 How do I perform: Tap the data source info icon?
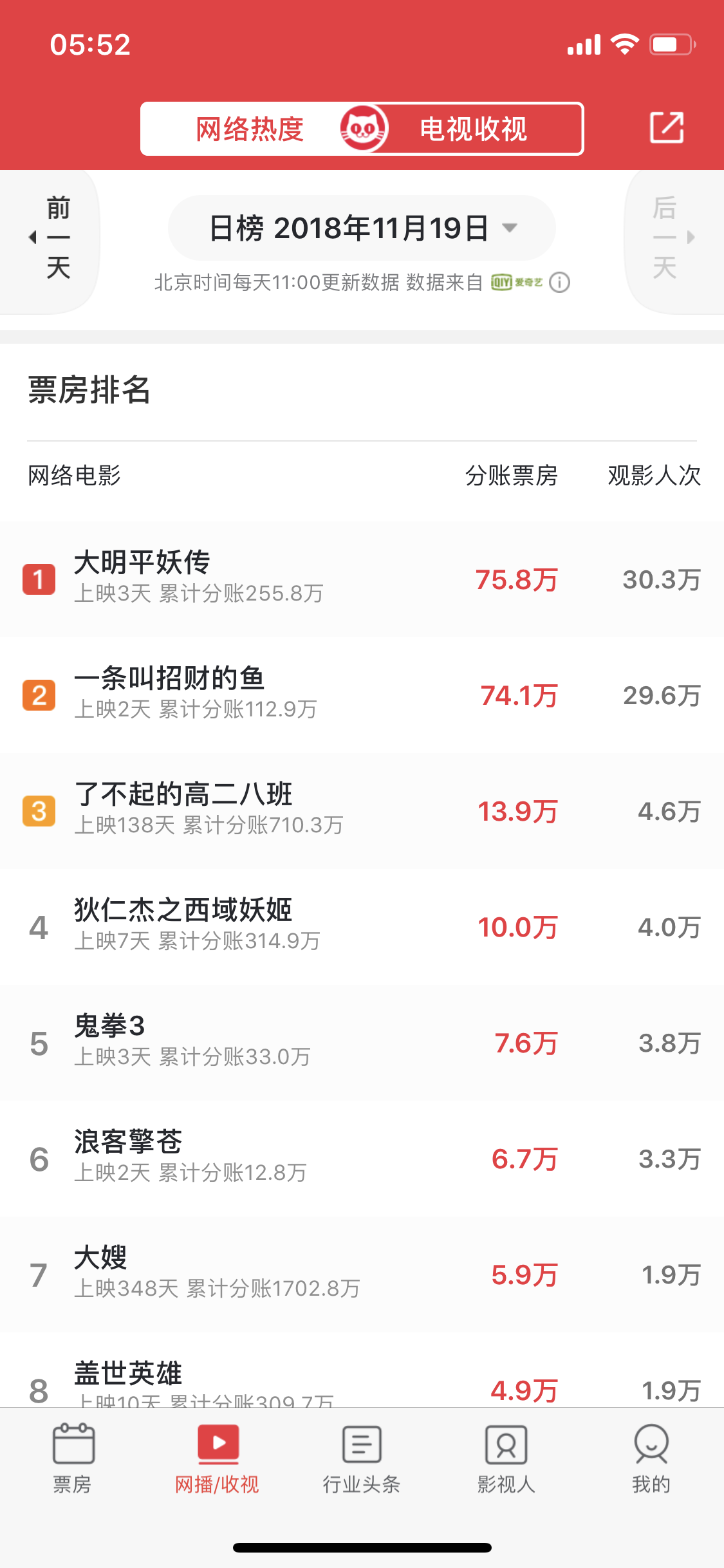(559, 283)
